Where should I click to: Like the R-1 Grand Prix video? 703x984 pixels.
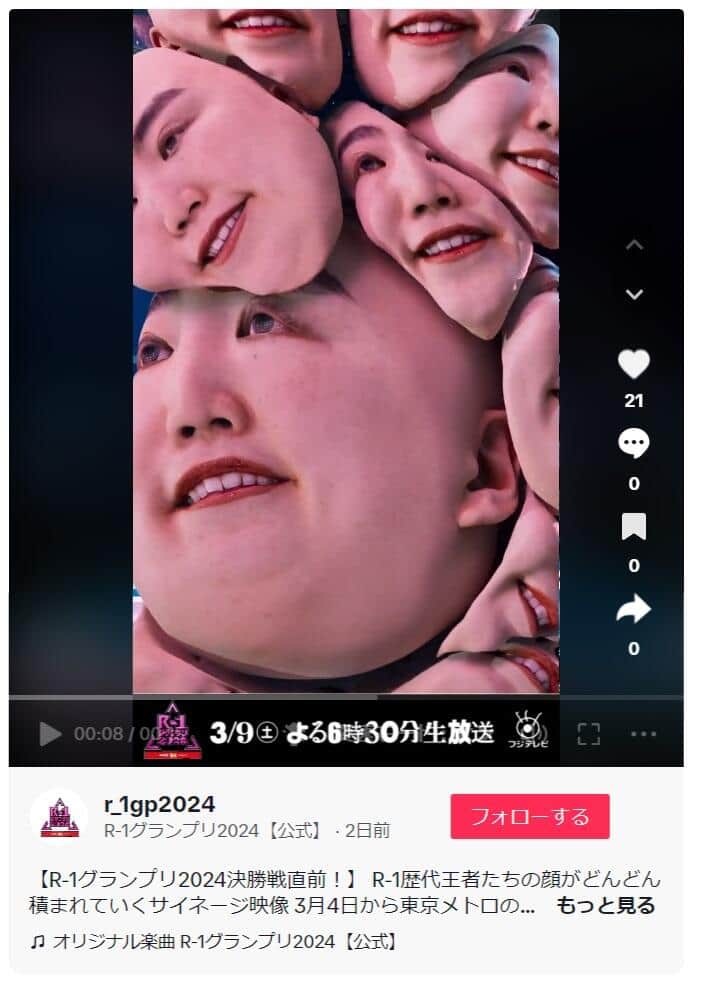[x=634, y=364]
